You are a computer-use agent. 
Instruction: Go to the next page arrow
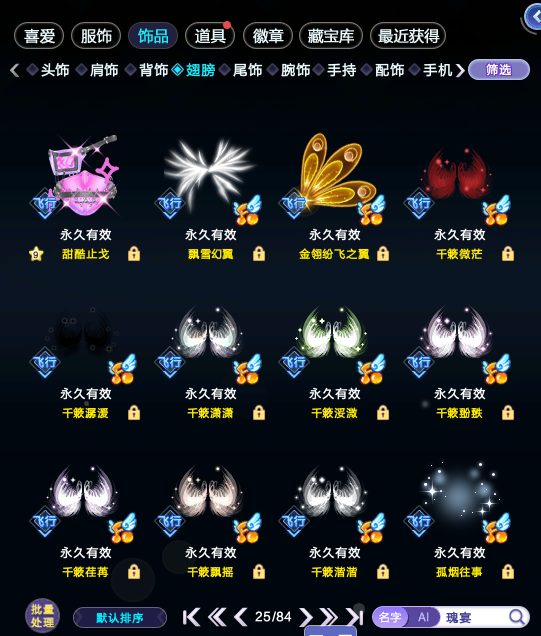point(307,617)
